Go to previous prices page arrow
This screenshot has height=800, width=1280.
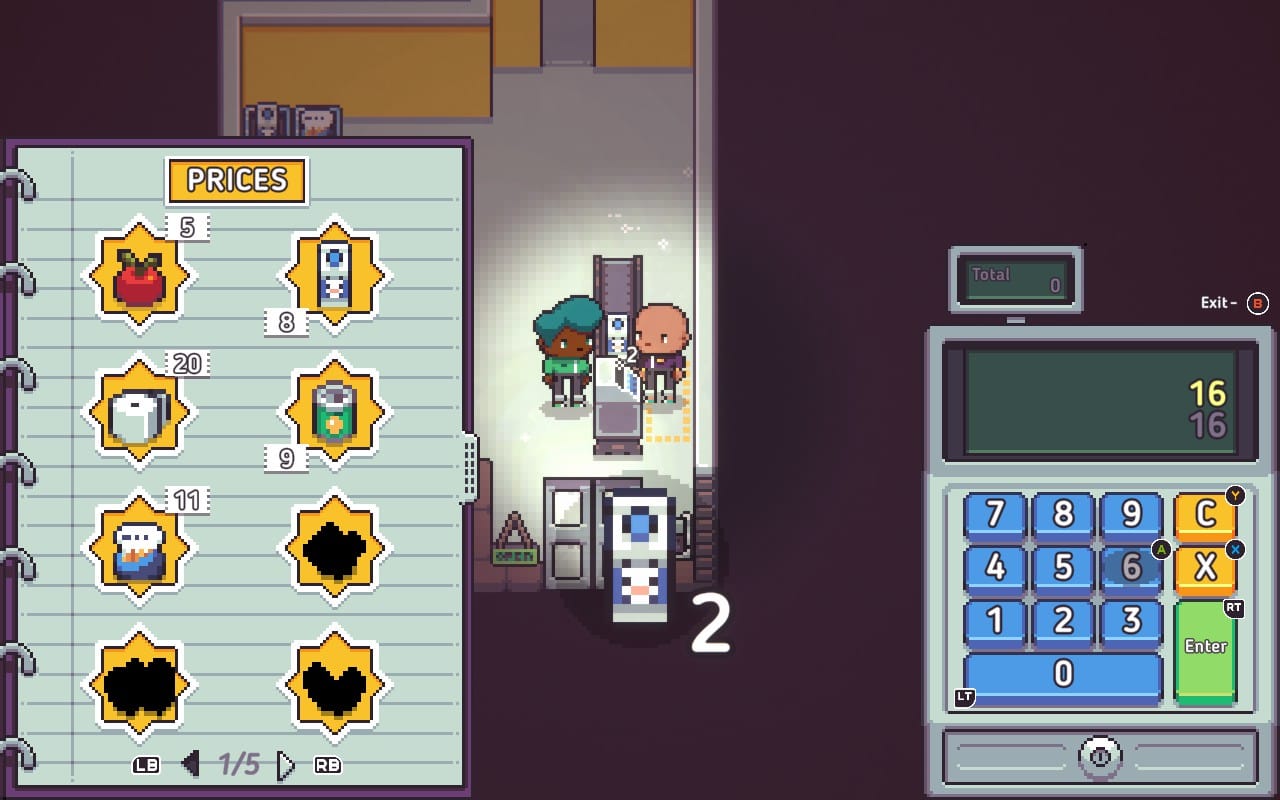(x=191, y=766)
